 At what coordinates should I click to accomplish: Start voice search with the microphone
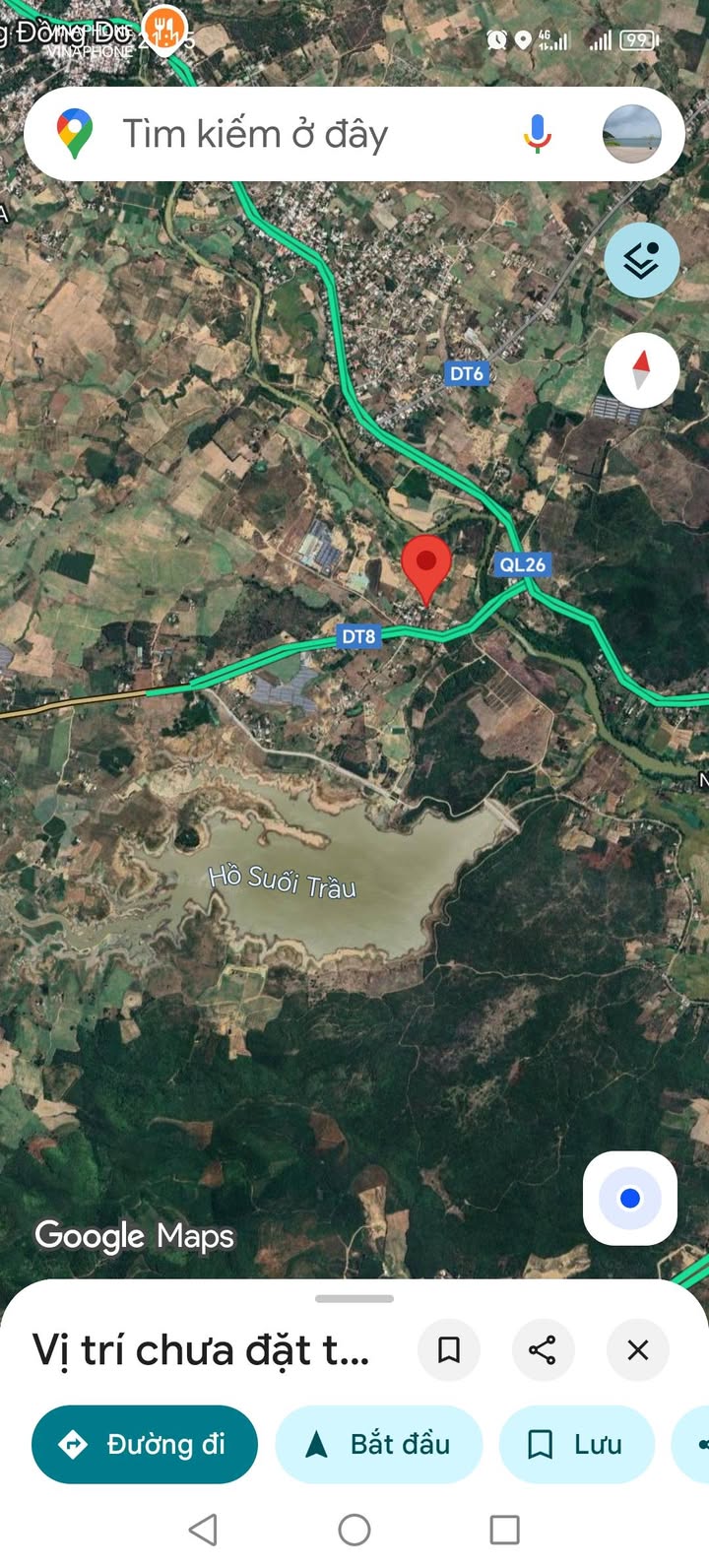pos(537,134)
